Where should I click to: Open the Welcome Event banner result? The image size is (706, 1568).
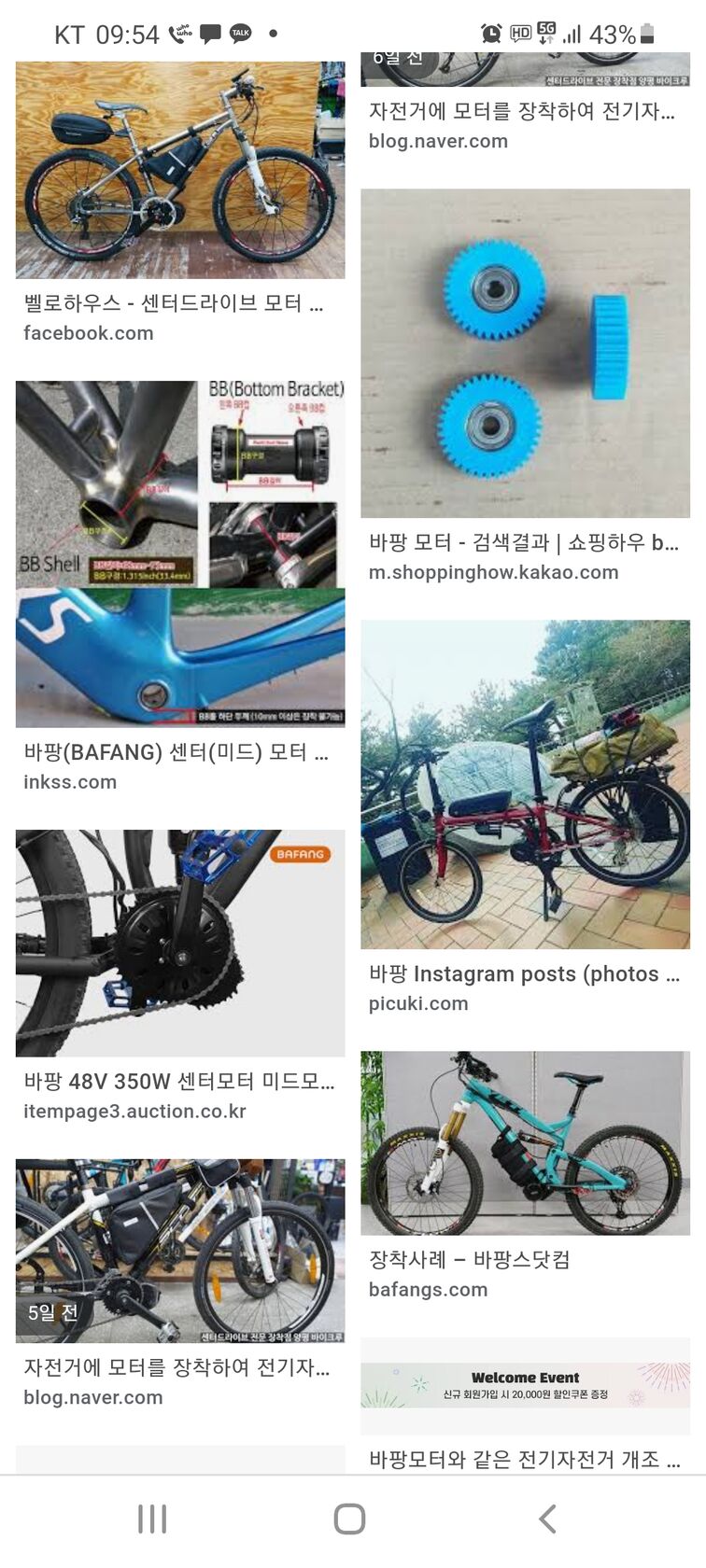point(525,1385)
